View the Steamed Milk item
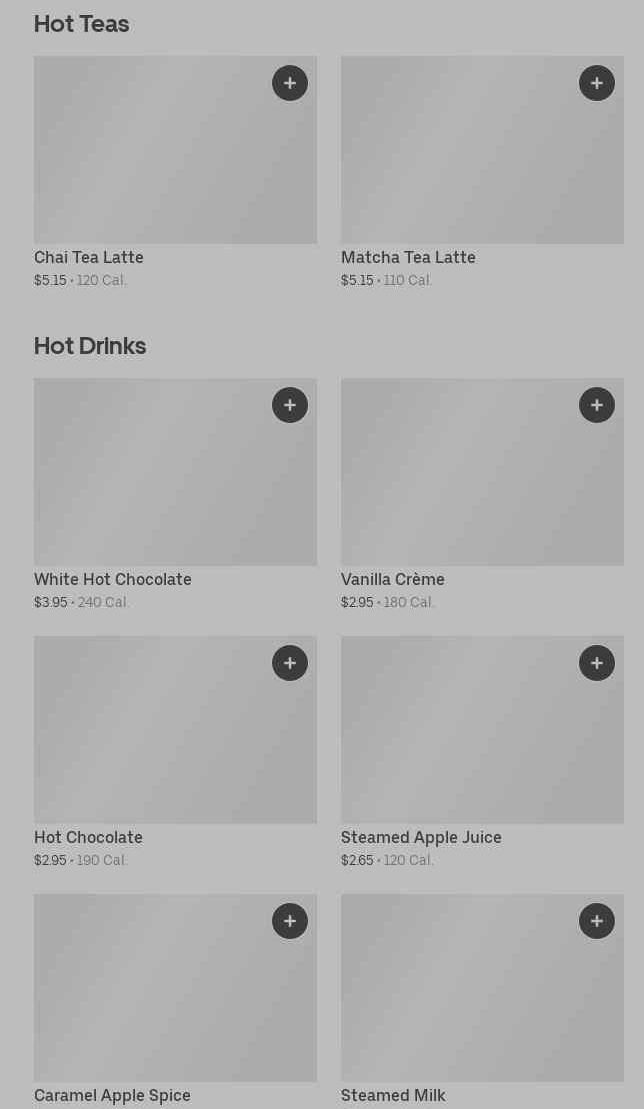 [482, 1001]
